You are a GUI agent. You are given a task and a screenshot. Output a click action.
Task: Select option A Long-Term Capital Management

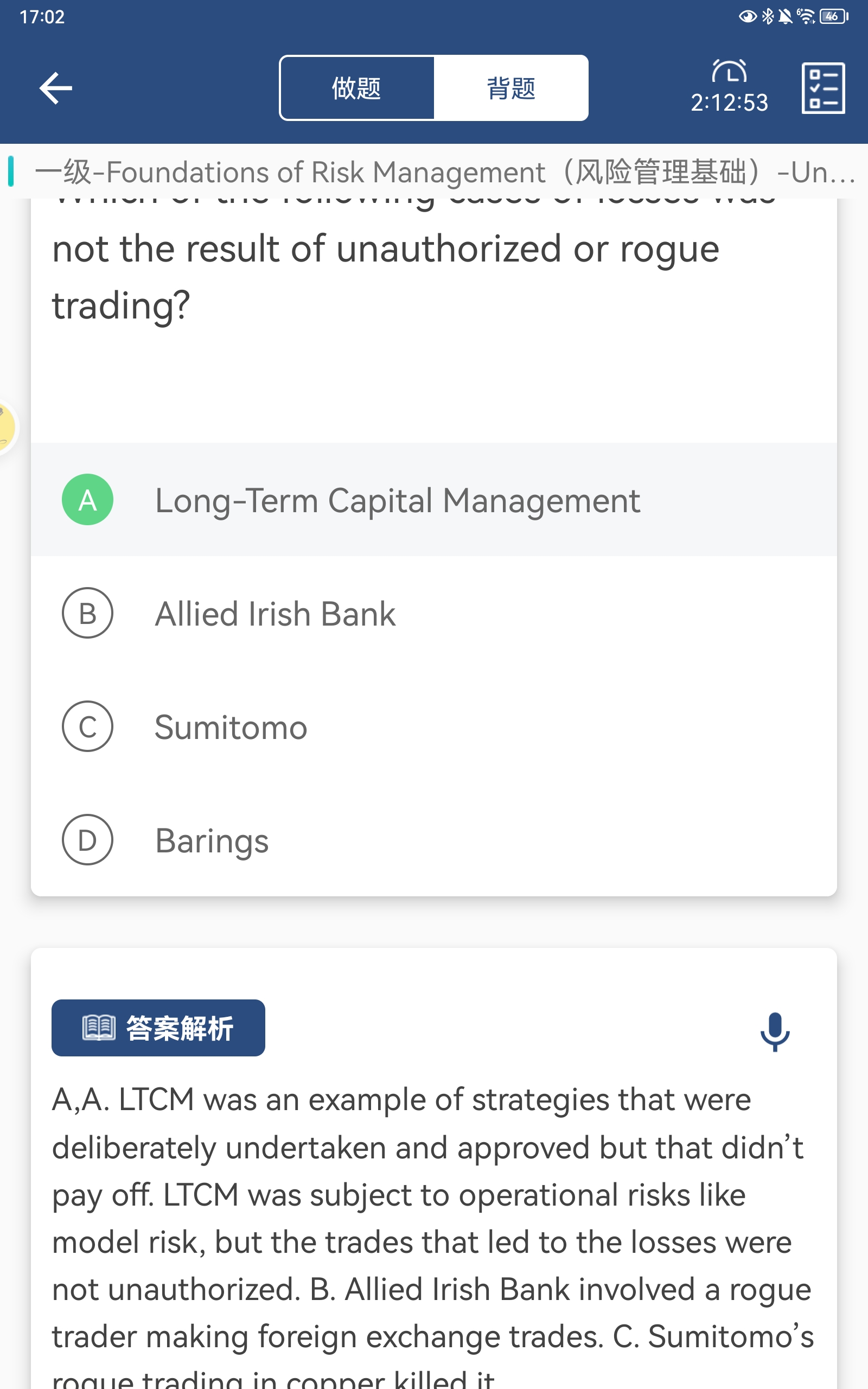397,500
